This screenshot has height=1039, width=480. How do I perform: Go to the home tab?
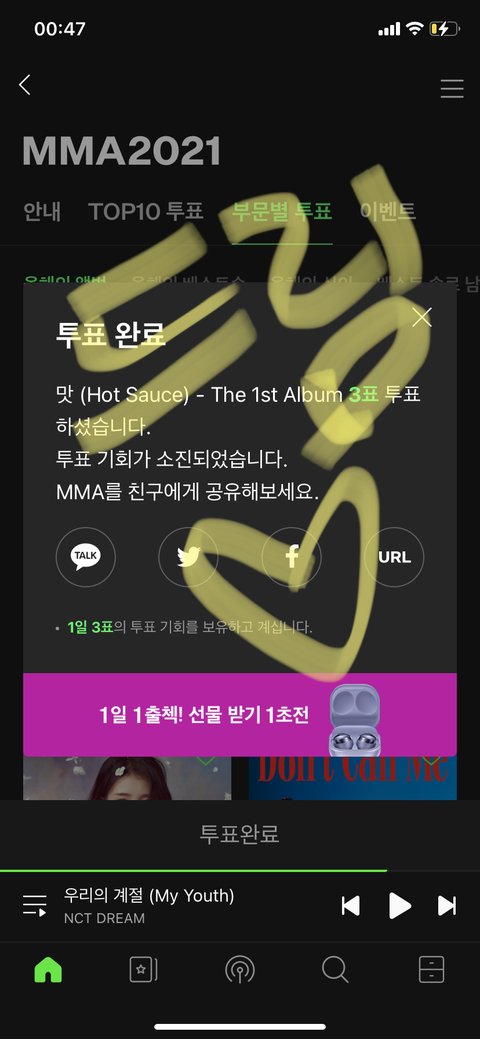click(x=48, y=970)
